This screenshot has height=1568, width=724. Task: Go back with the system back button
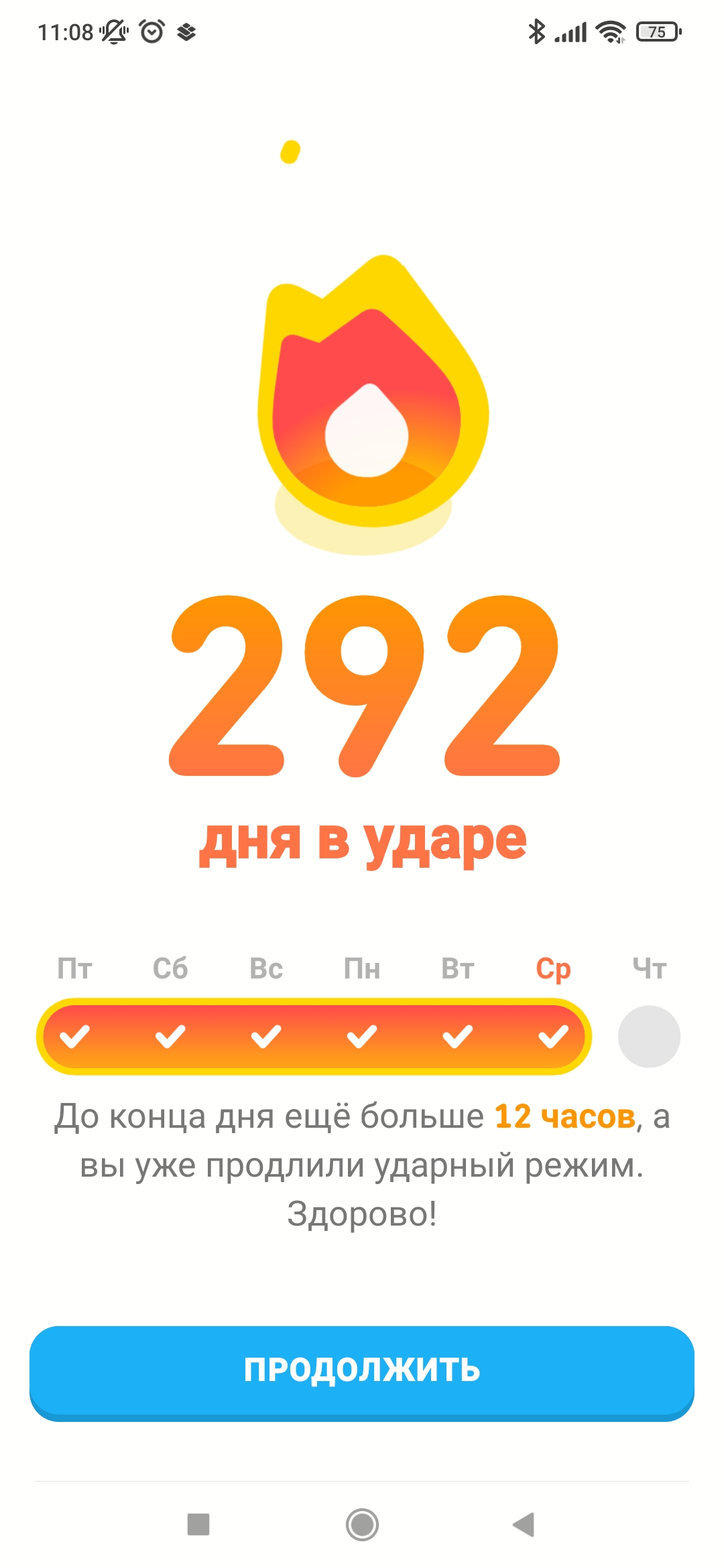tap(524, 1524)
